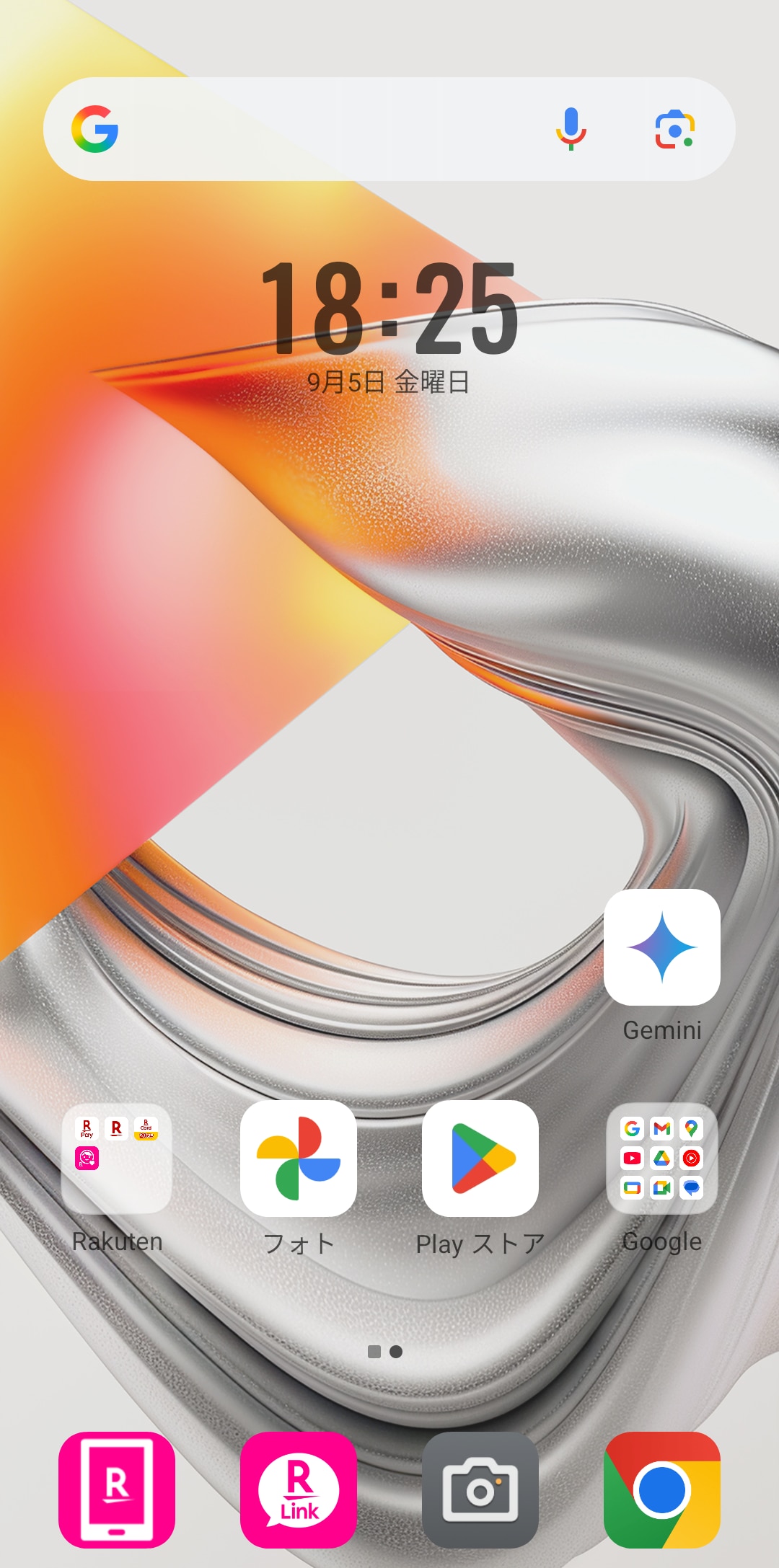Open the Rakuten folder
Viewport: 779px width, 1568px height.
pos(117,1158)
